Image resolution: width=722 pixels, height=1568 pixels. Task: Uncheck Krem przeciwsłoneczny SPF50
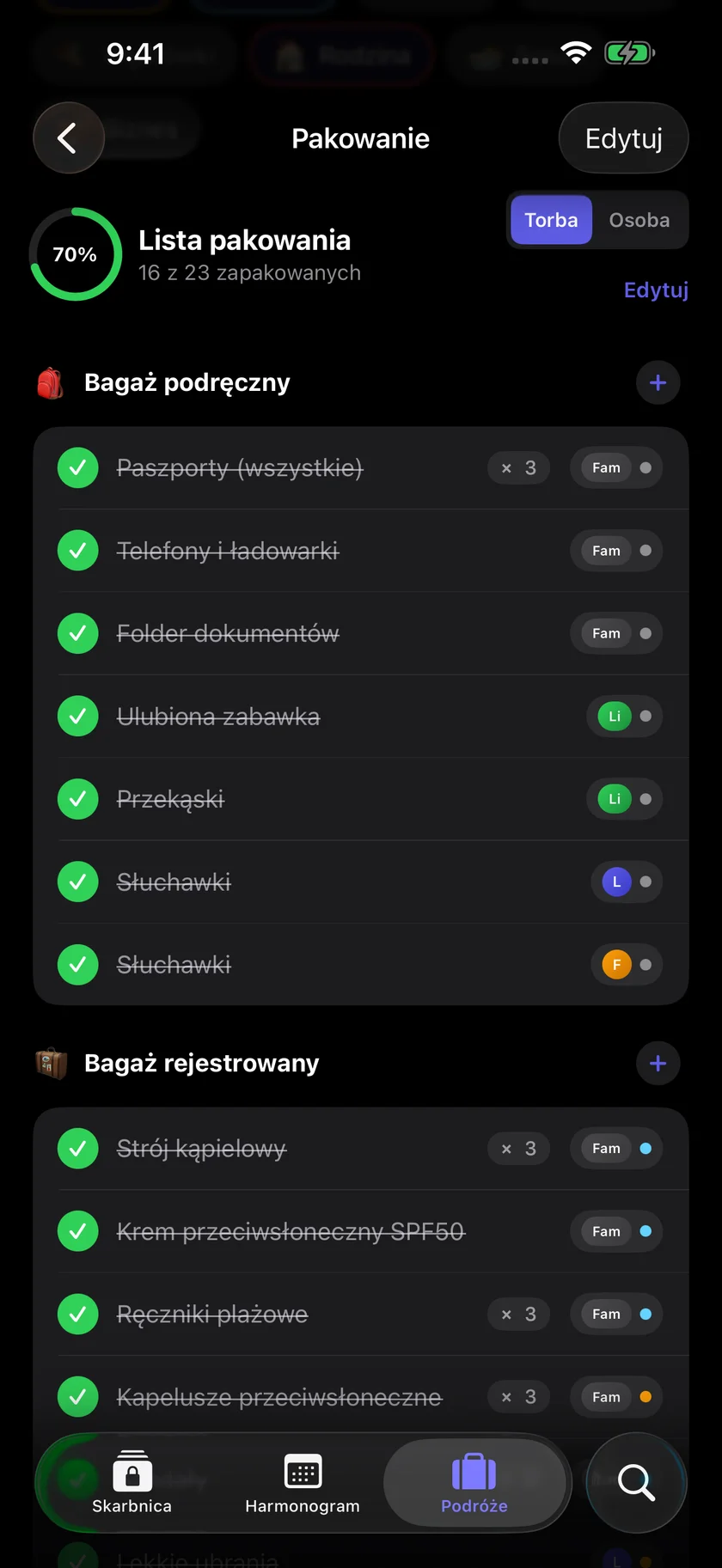pos(78,1231)
